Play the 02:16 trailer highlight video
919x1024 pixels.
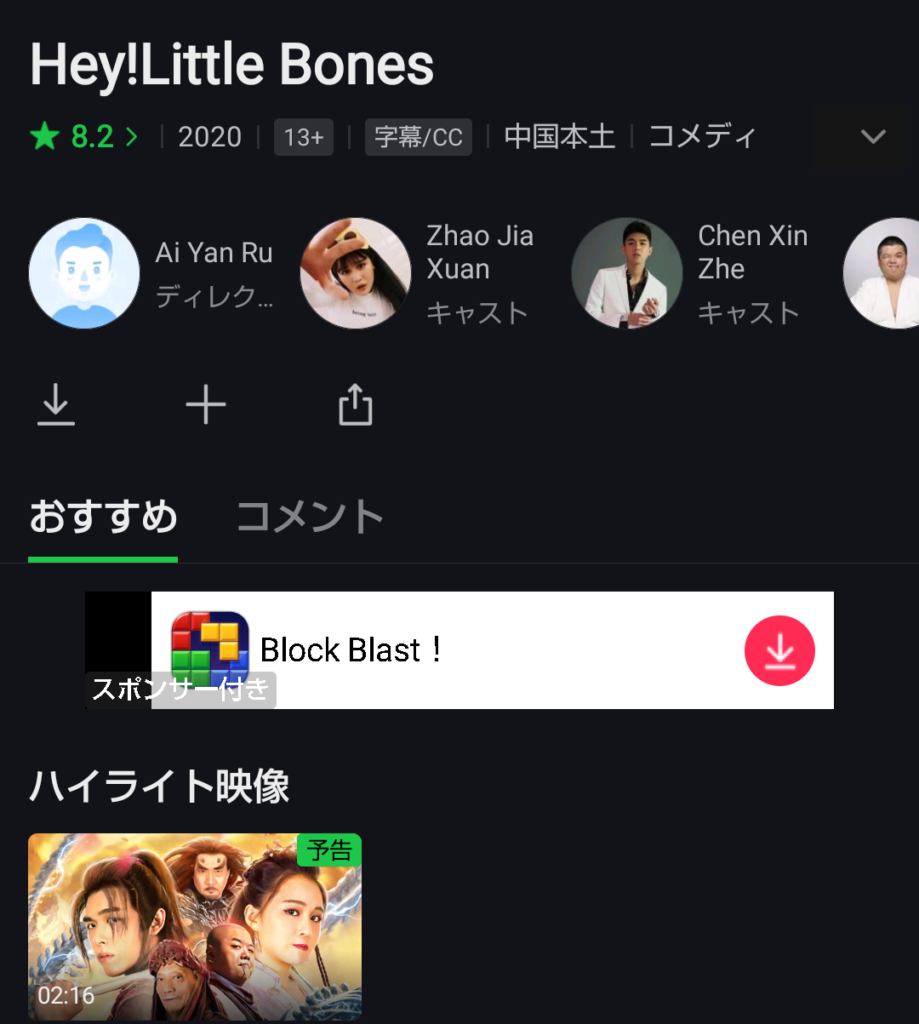coord(195,925)
